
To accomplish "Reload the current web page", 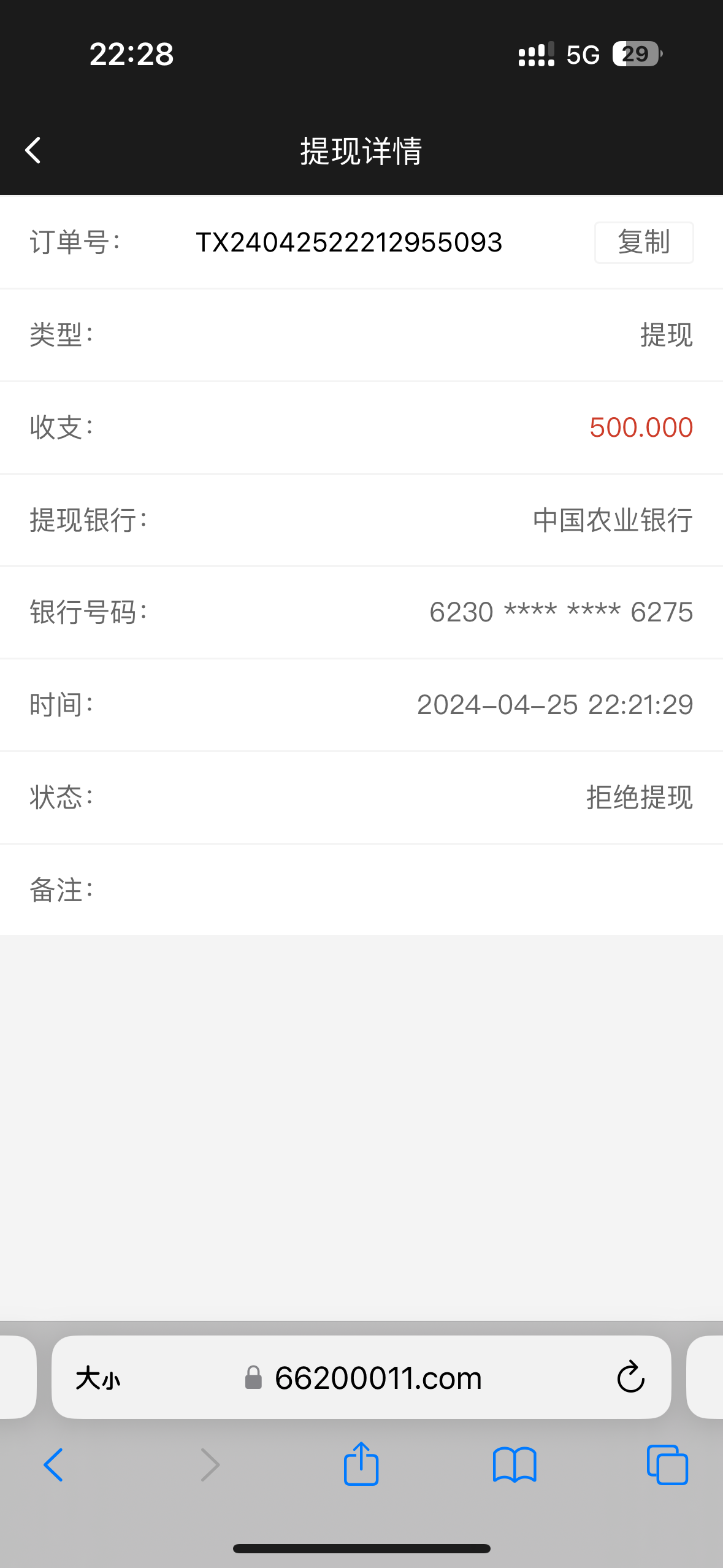I will (630, 1378).
